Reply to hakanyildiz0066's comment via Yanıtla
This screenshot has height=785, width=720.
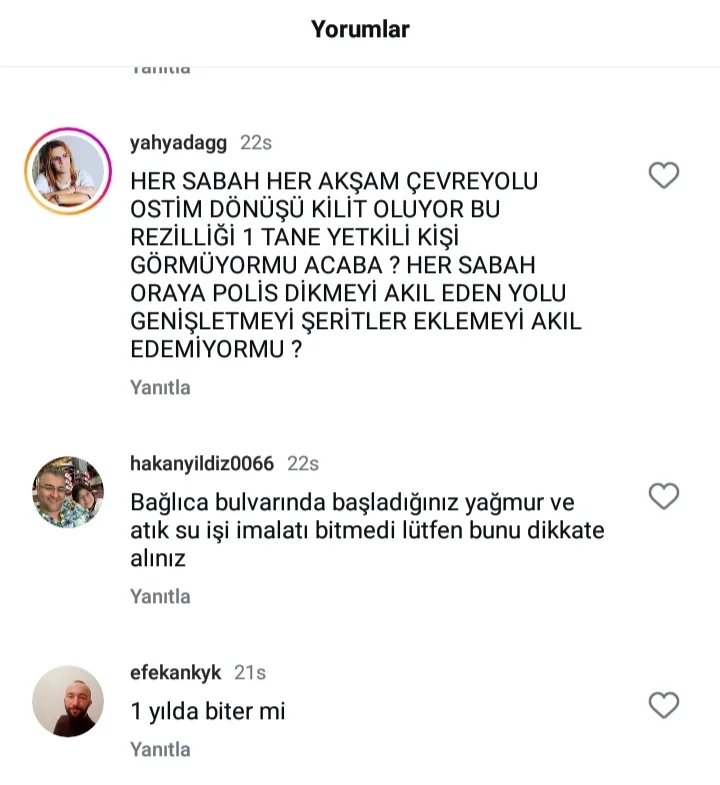click(x=160, y=596)
